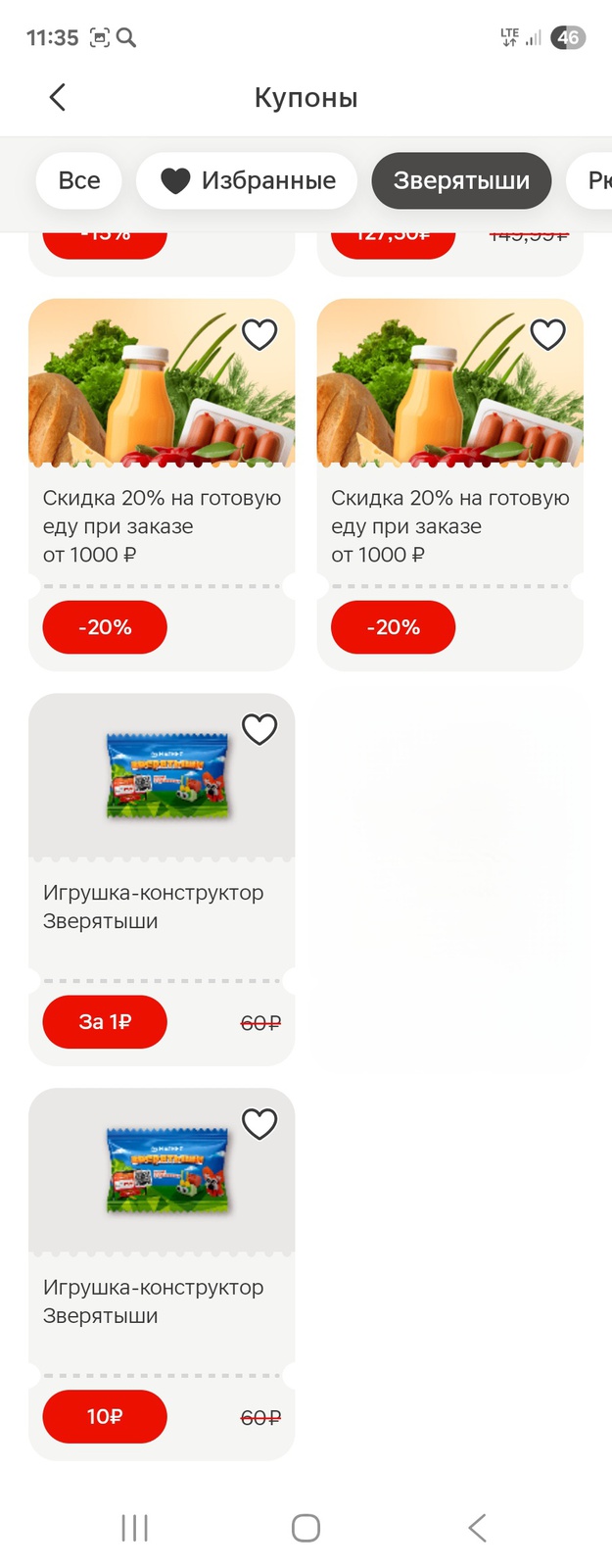
Task: Favorite the toy coupon priced За 1₽
Action: point(259,729)
